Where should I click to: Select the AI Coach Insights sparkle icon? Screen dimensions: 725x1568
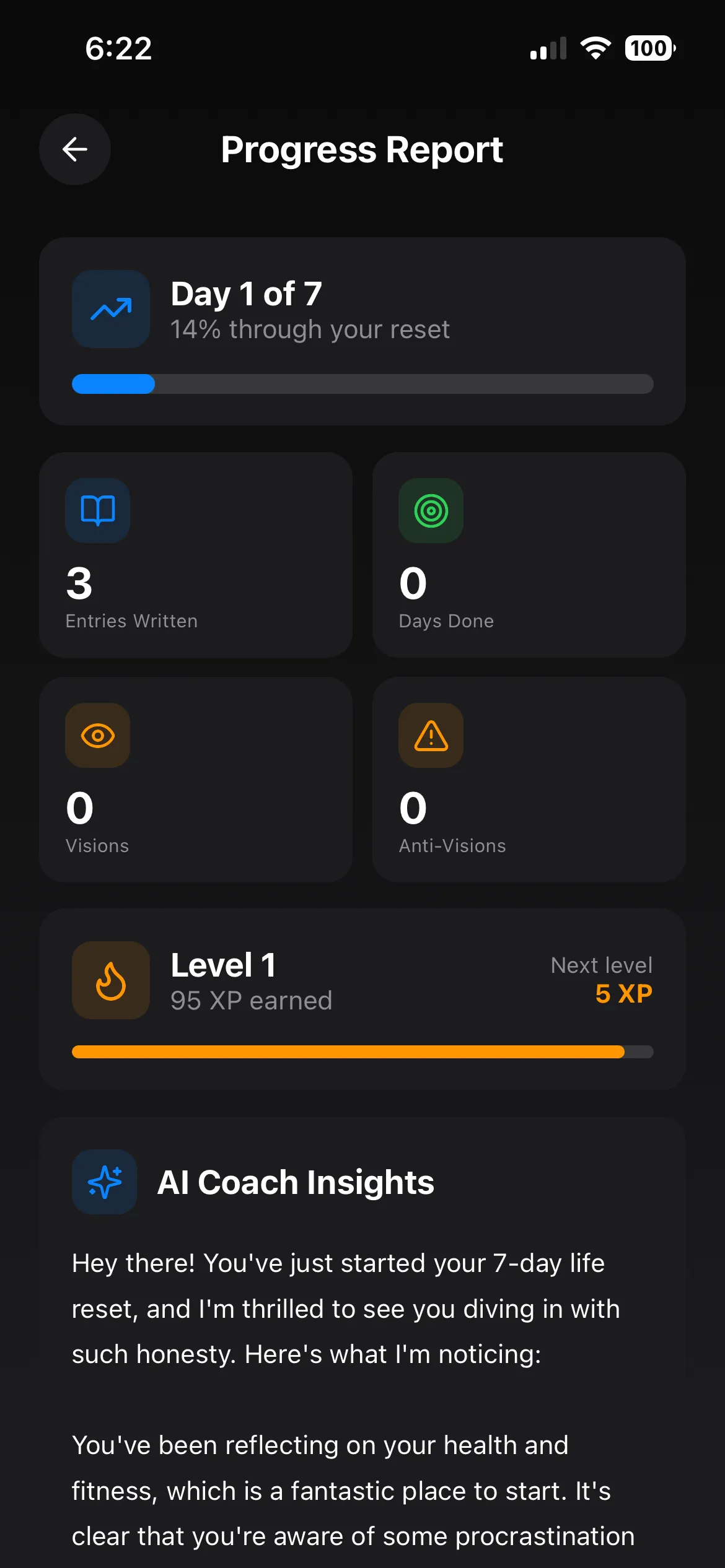click(x=103, y=1181)
